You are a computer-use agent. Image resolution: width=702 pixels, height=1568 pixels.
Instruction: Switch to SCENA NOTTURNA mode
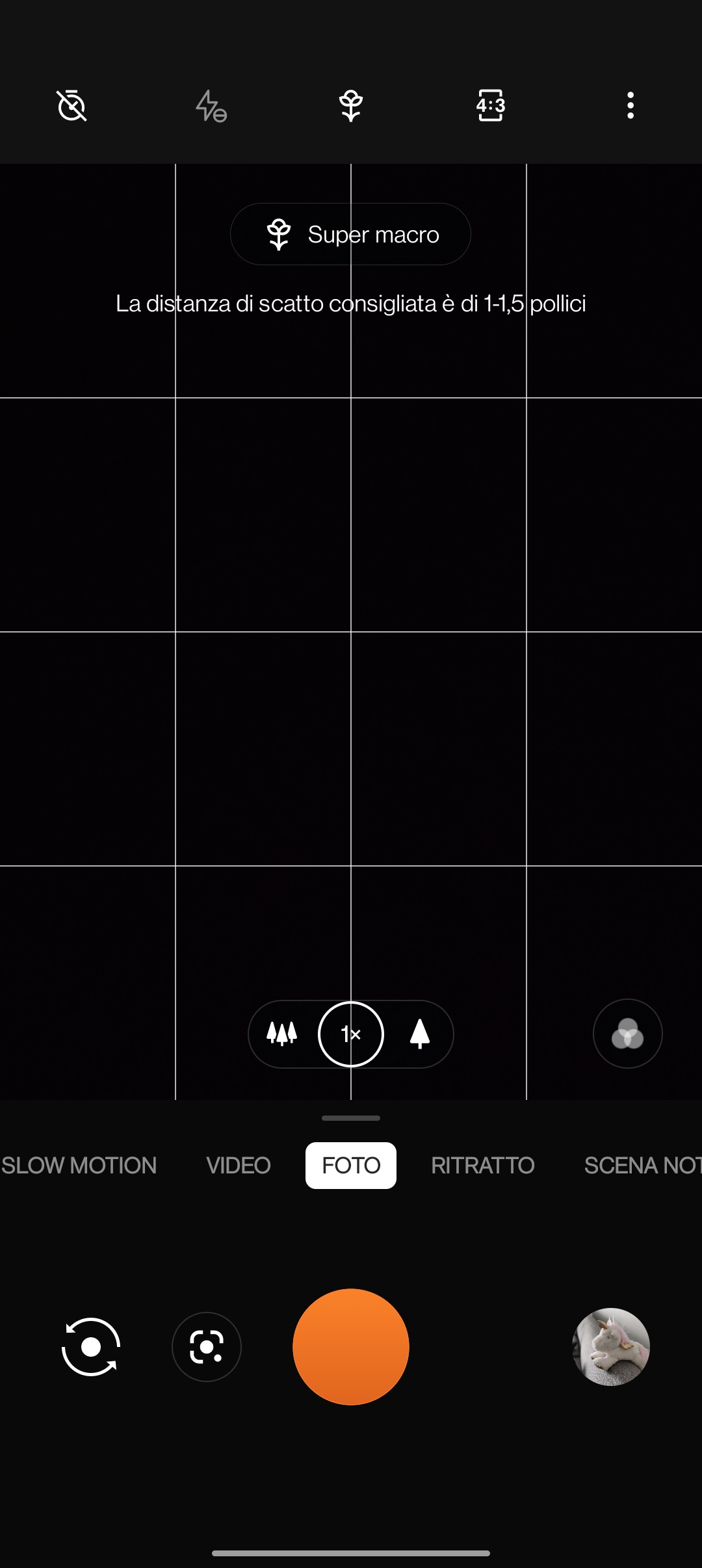click(643, 1166)
